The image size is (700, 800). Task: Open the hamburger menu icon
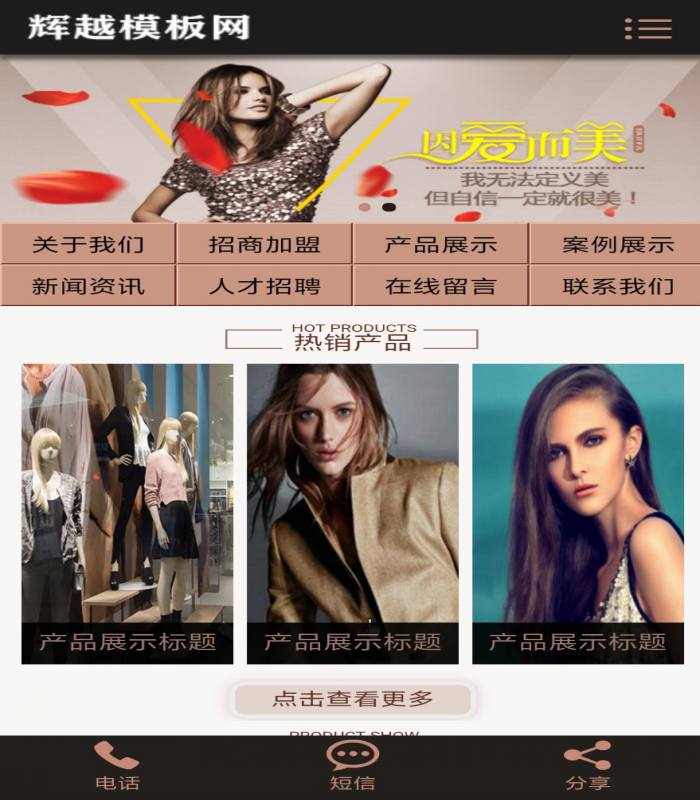(648, 29)
